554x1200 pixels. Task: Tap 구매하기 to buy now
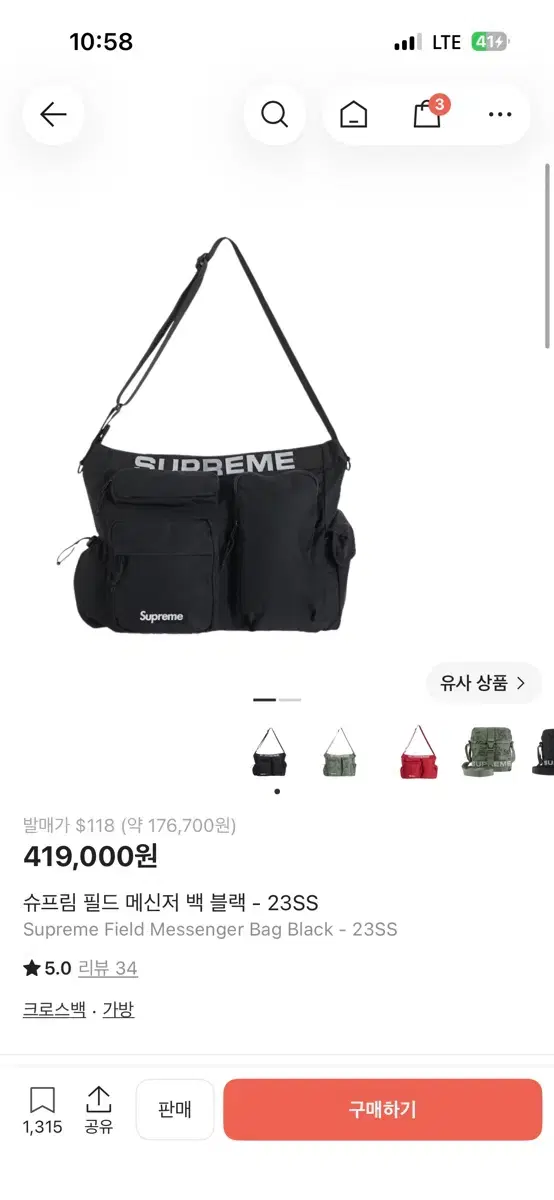[x=383, y=1110]
